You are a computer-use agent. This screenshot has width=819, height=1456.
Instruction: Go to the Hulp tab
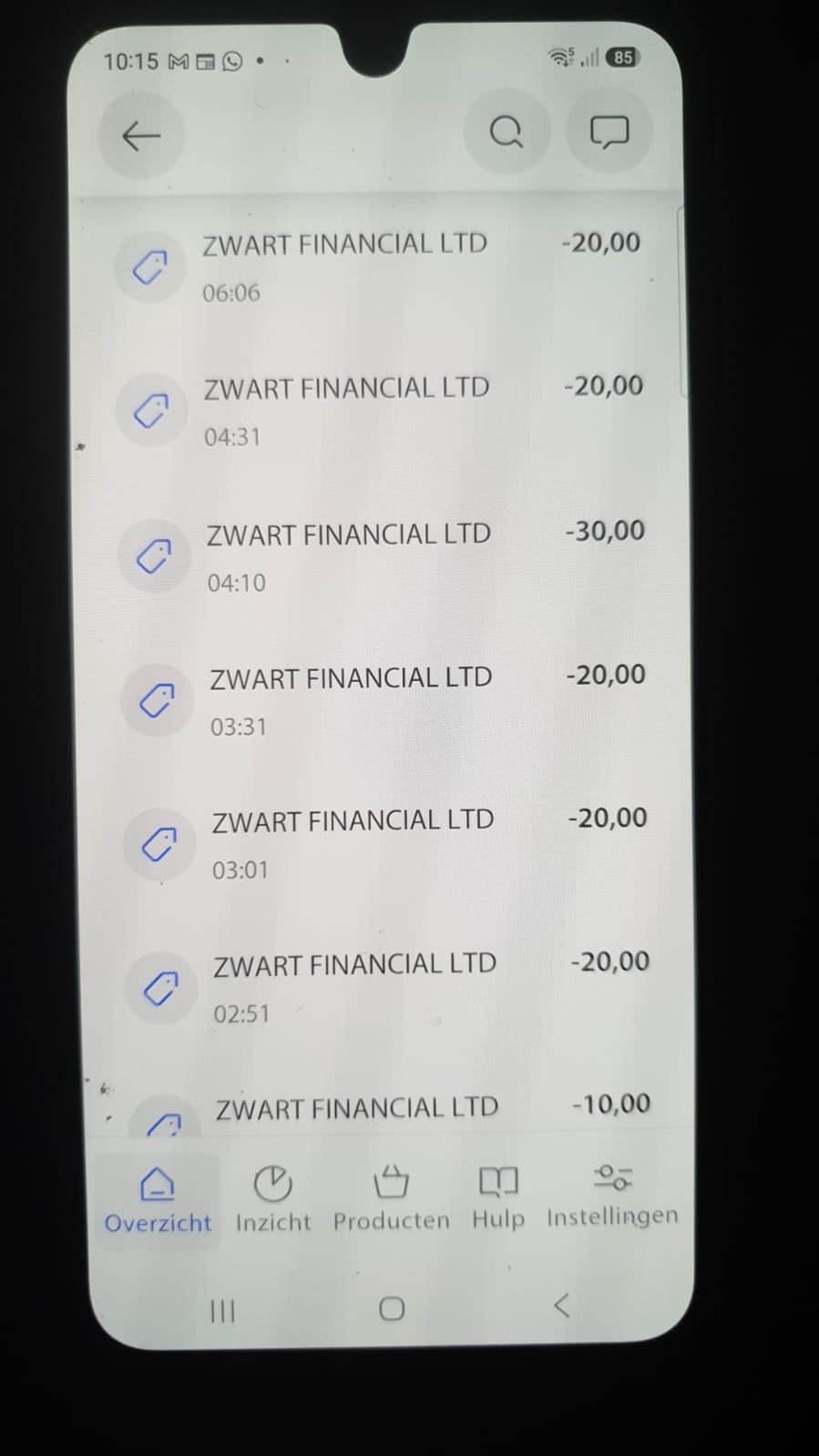[498, 1197]
